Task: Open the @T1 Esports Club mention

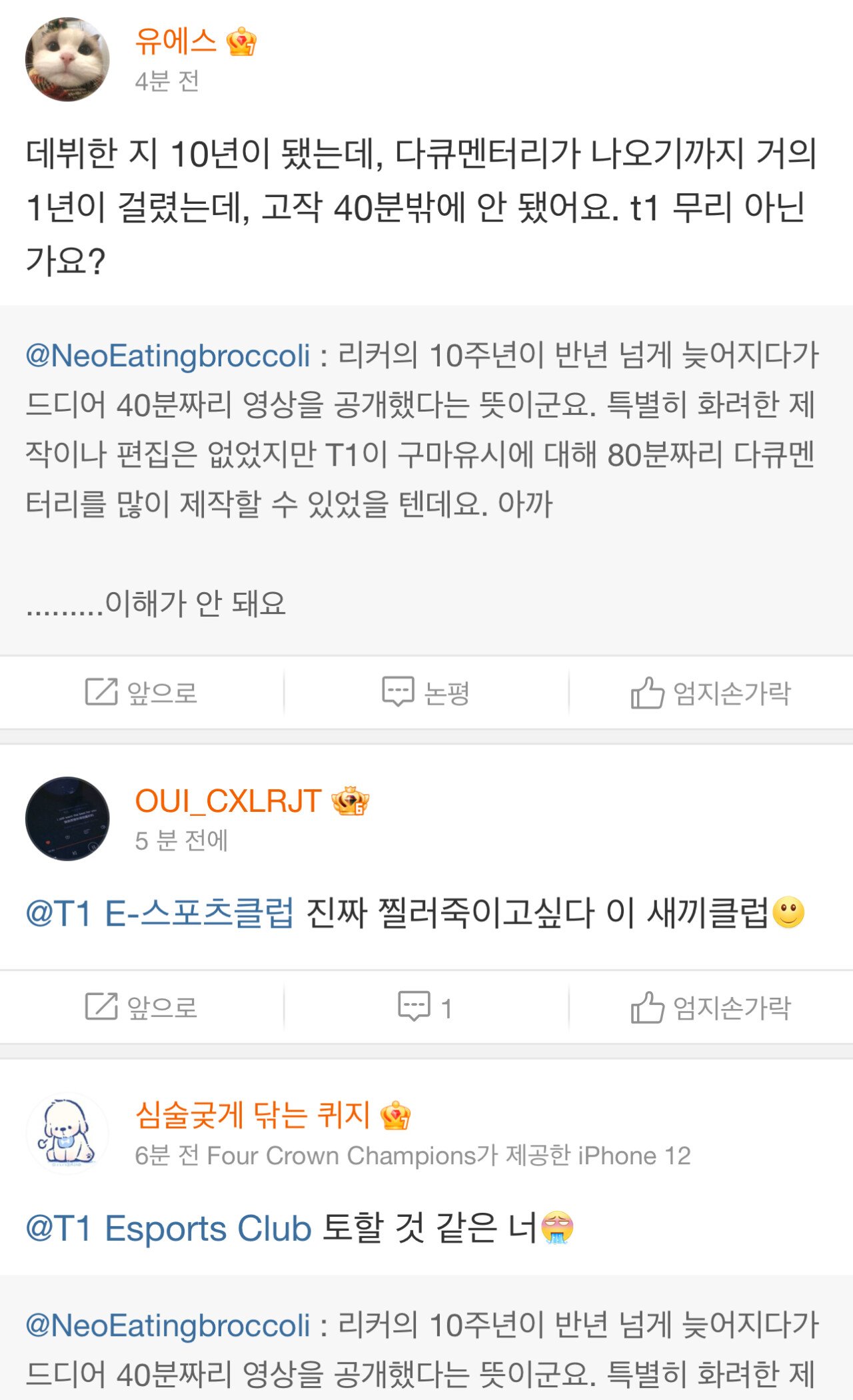Action: click(x=169, y=1229)
